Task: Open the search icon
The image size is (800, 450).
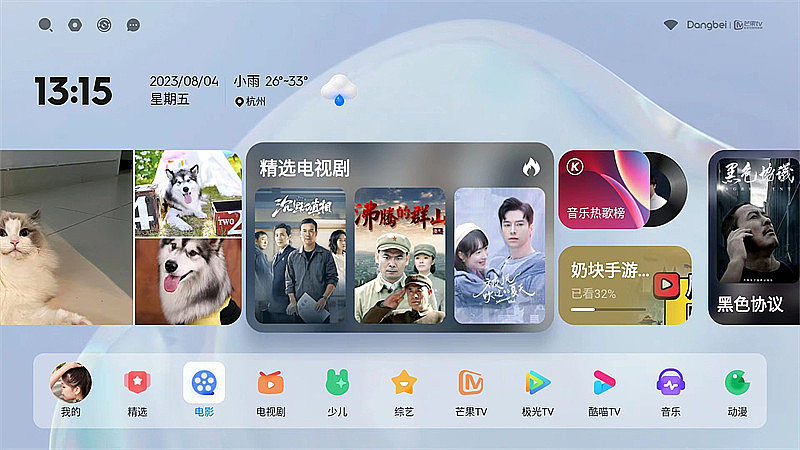Action: click(45, 25)
